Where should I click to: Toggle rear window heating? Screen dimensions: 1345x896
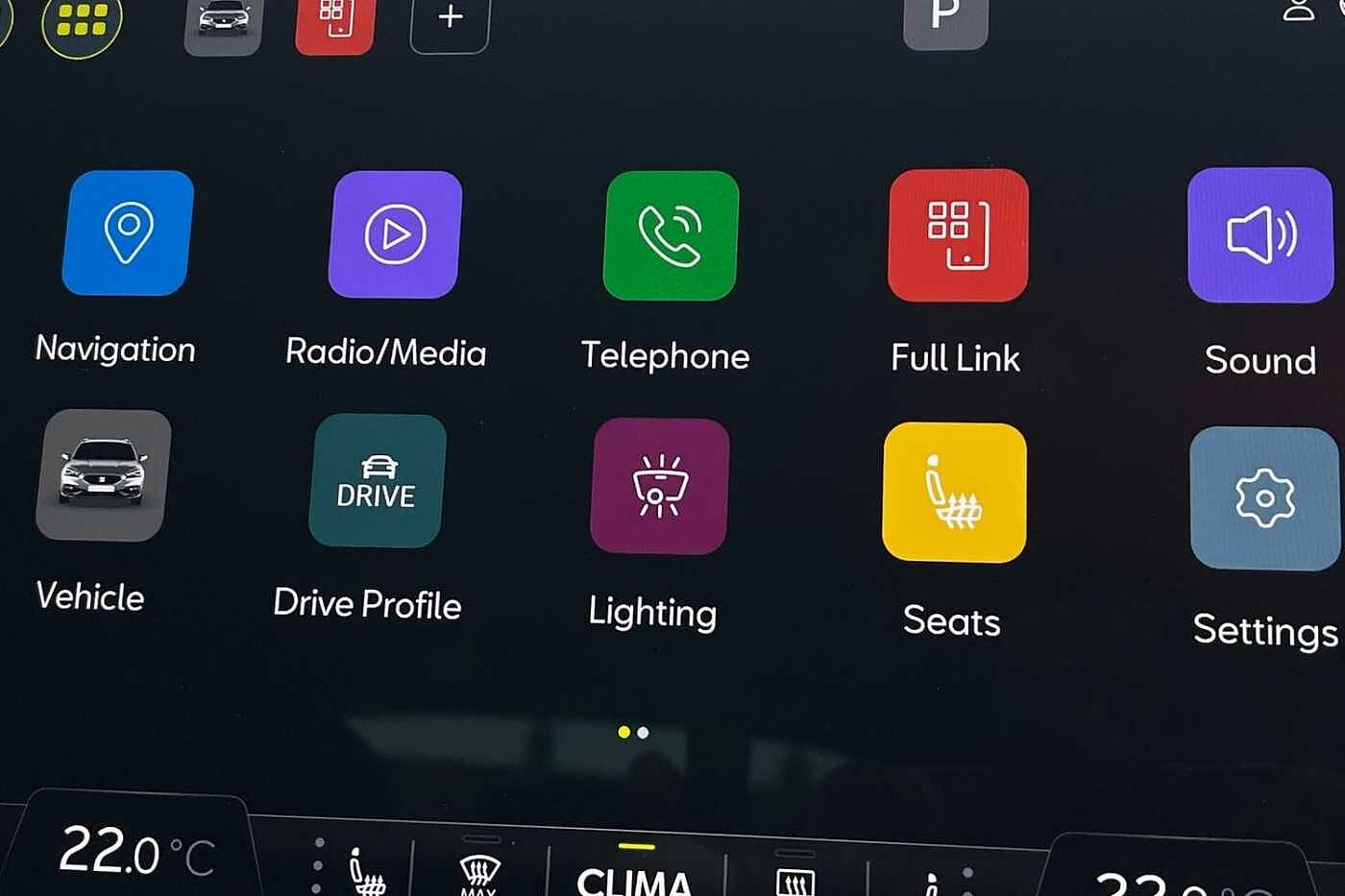click(795, 877)
